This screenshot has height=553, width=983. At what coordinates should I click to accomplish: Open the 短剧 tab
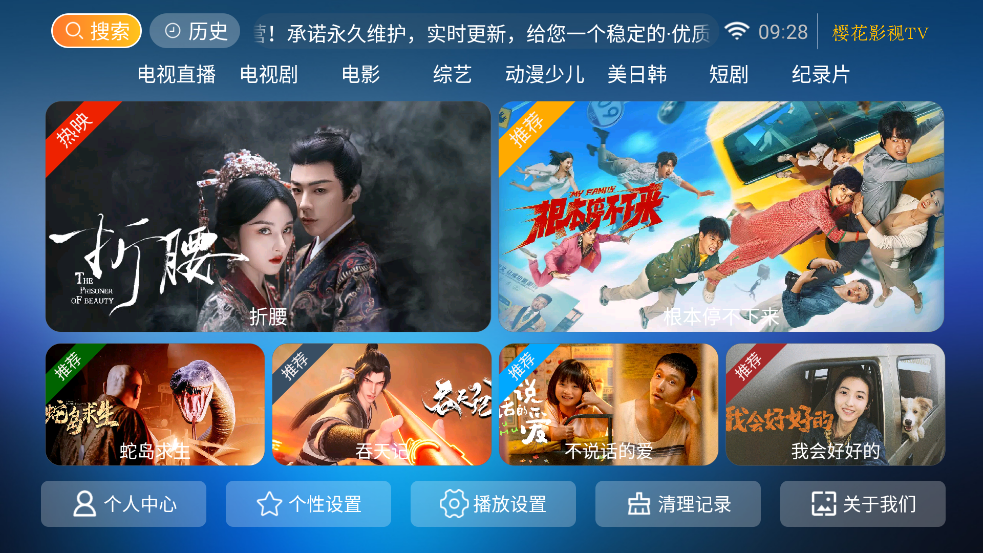pyautogui.click(x=728, y=74)
